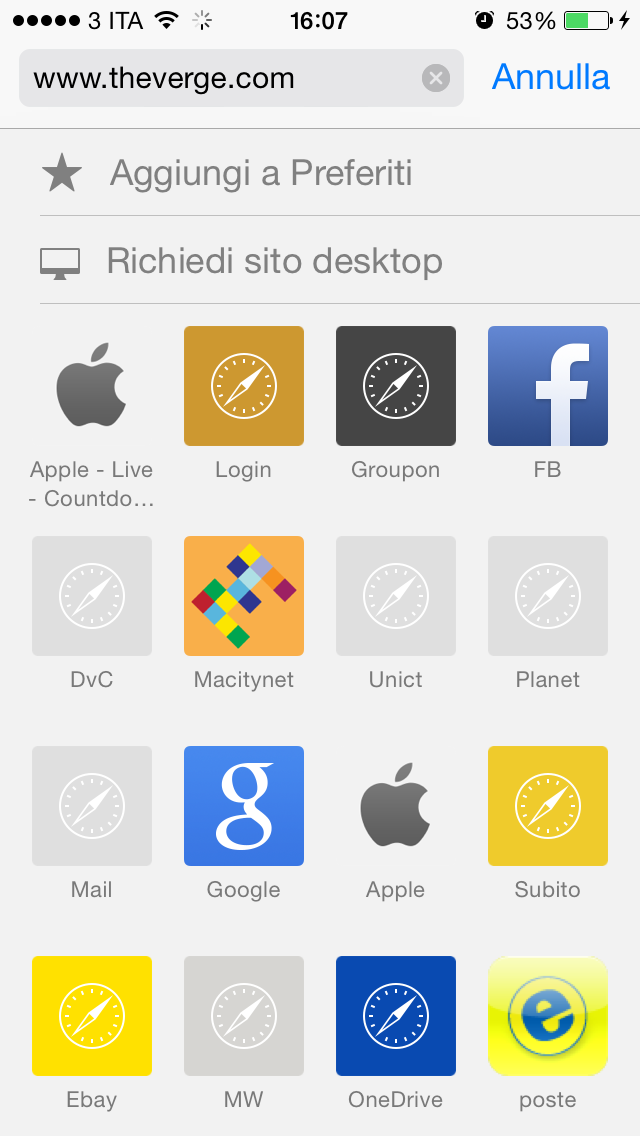
Task: Open the DvC bookmark
Action: coord(92,596)
